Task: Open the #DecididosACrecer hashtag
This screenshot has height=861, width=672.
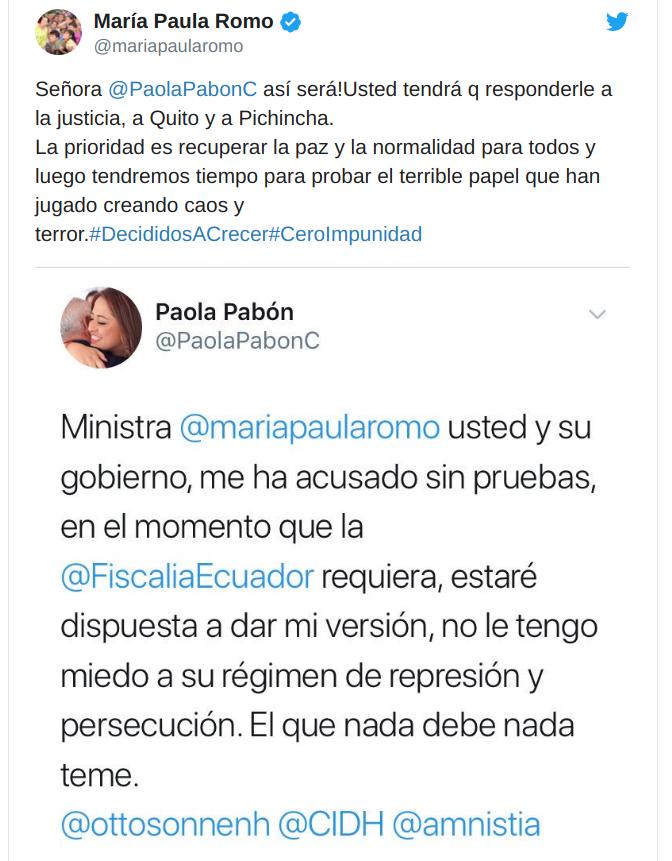Action: click(179, 234)
